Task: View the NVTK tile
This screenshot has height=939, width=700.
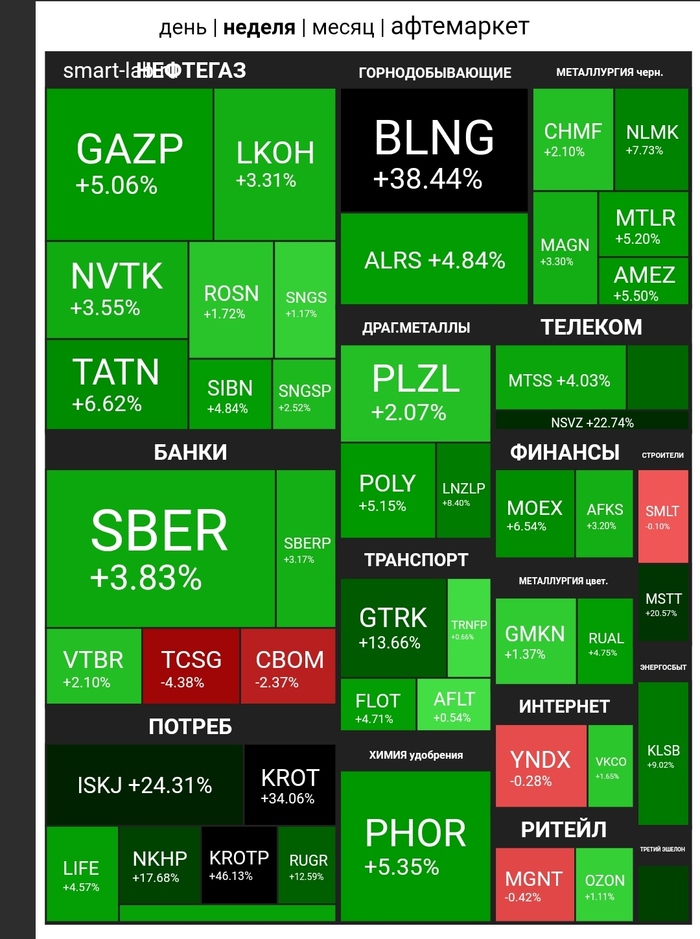Action: click(x=116, y=288)
